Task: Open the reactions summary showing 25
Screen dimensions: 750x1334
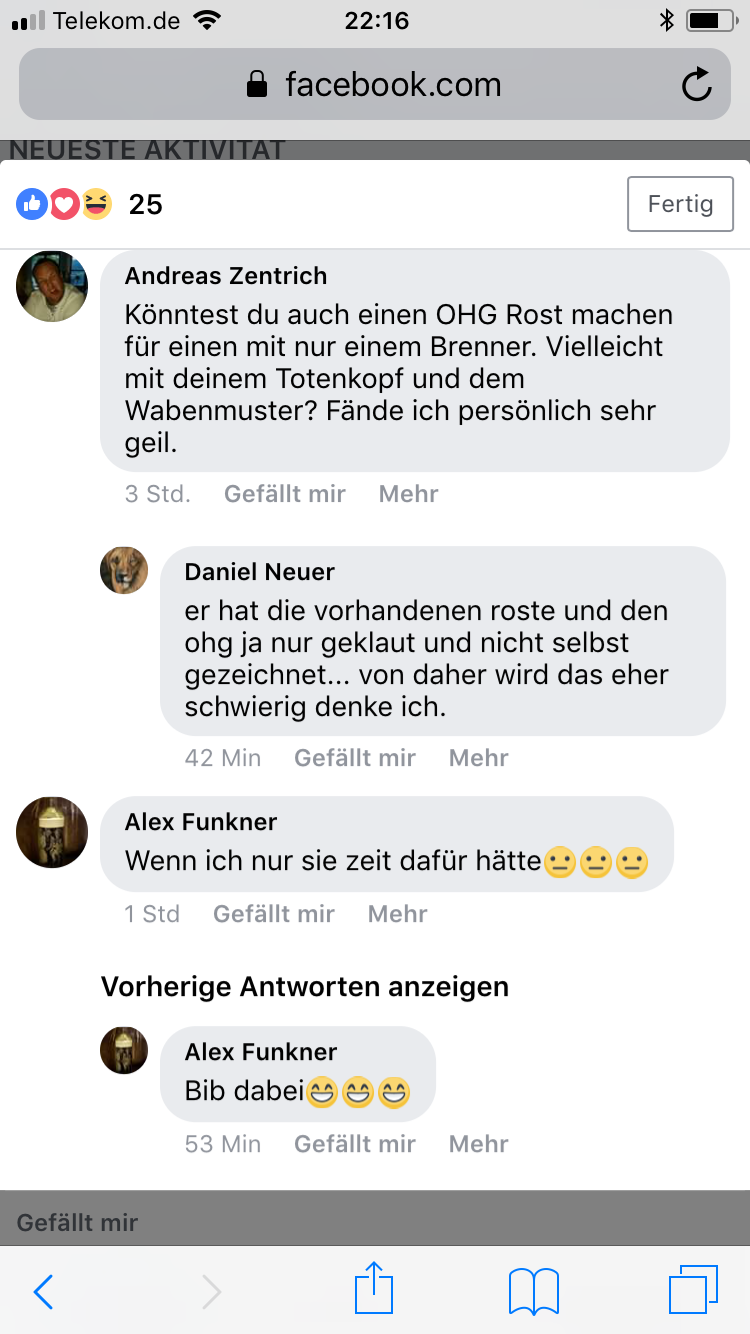Action: [90, 205]
